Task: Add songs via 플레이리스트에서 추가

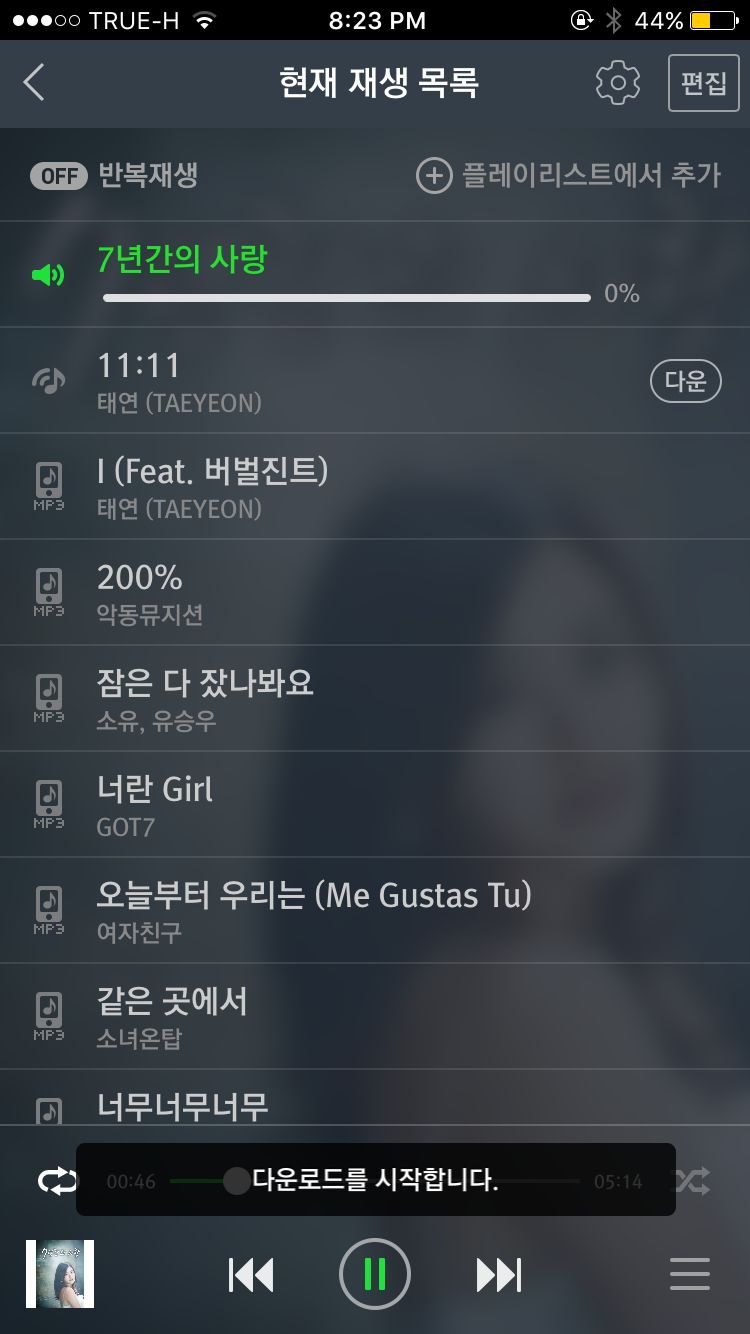Action: point(568,176)
